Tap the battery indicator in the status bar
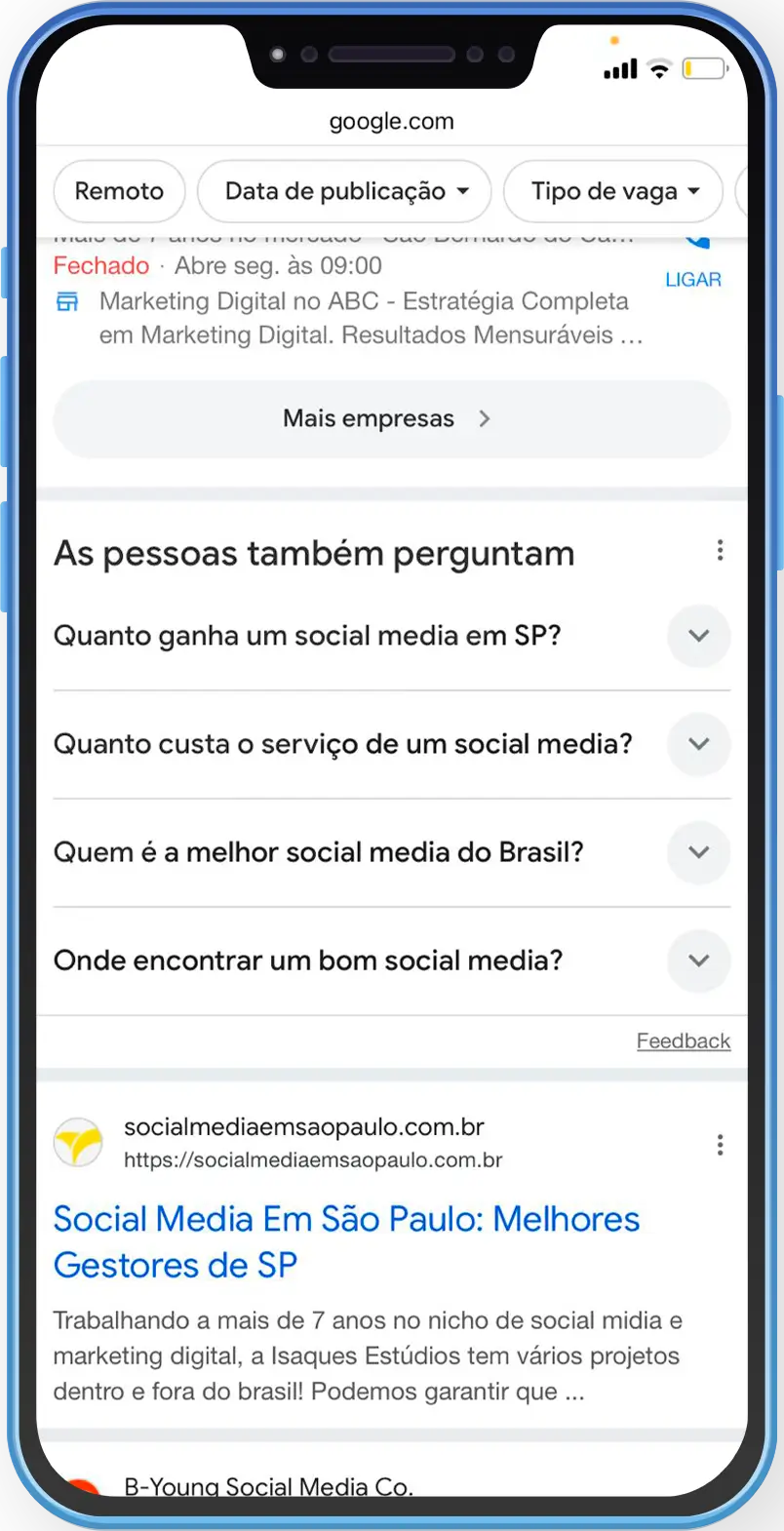The image size is (784, 1531). pos(699,68)
